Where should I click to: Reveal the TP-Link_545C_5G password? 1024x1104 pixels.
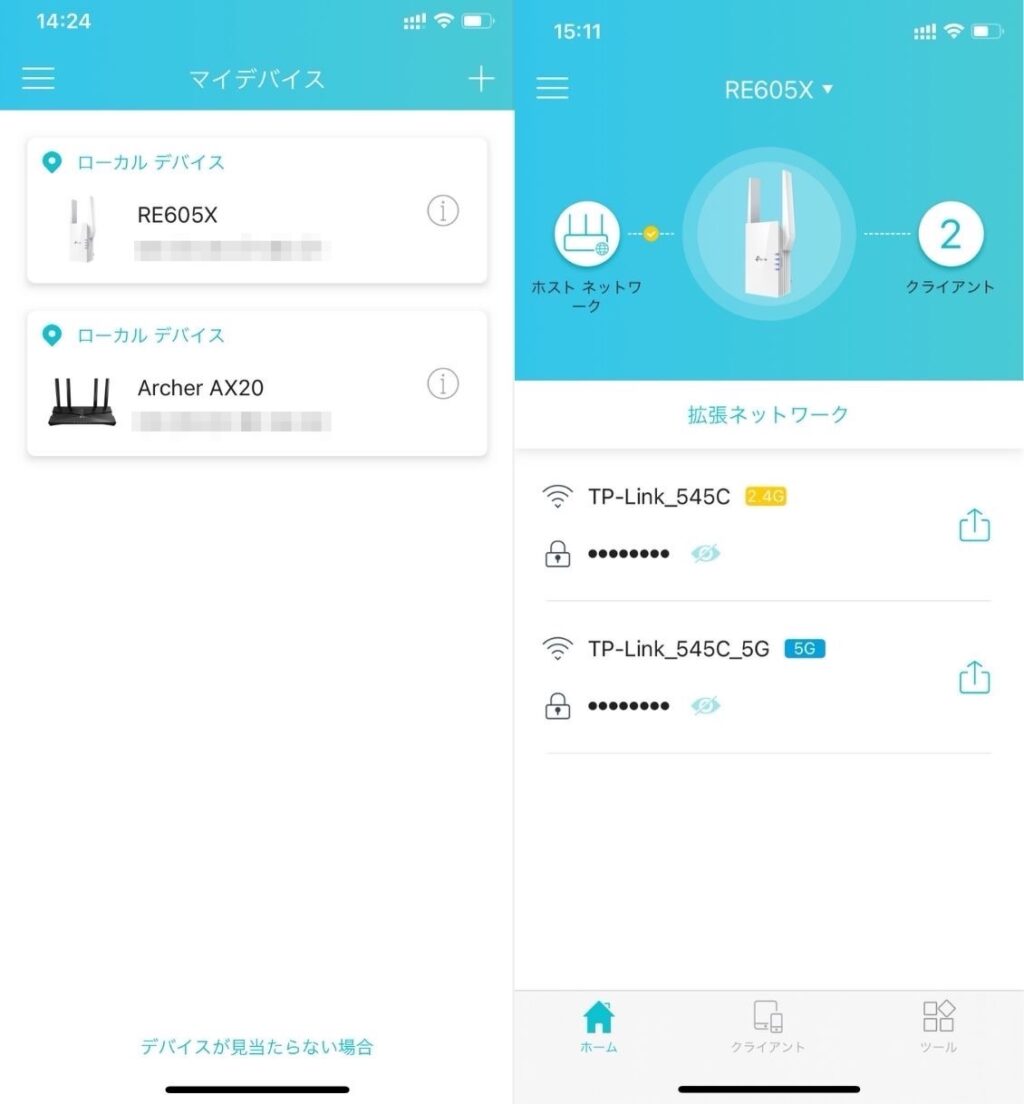pos(705,706)
